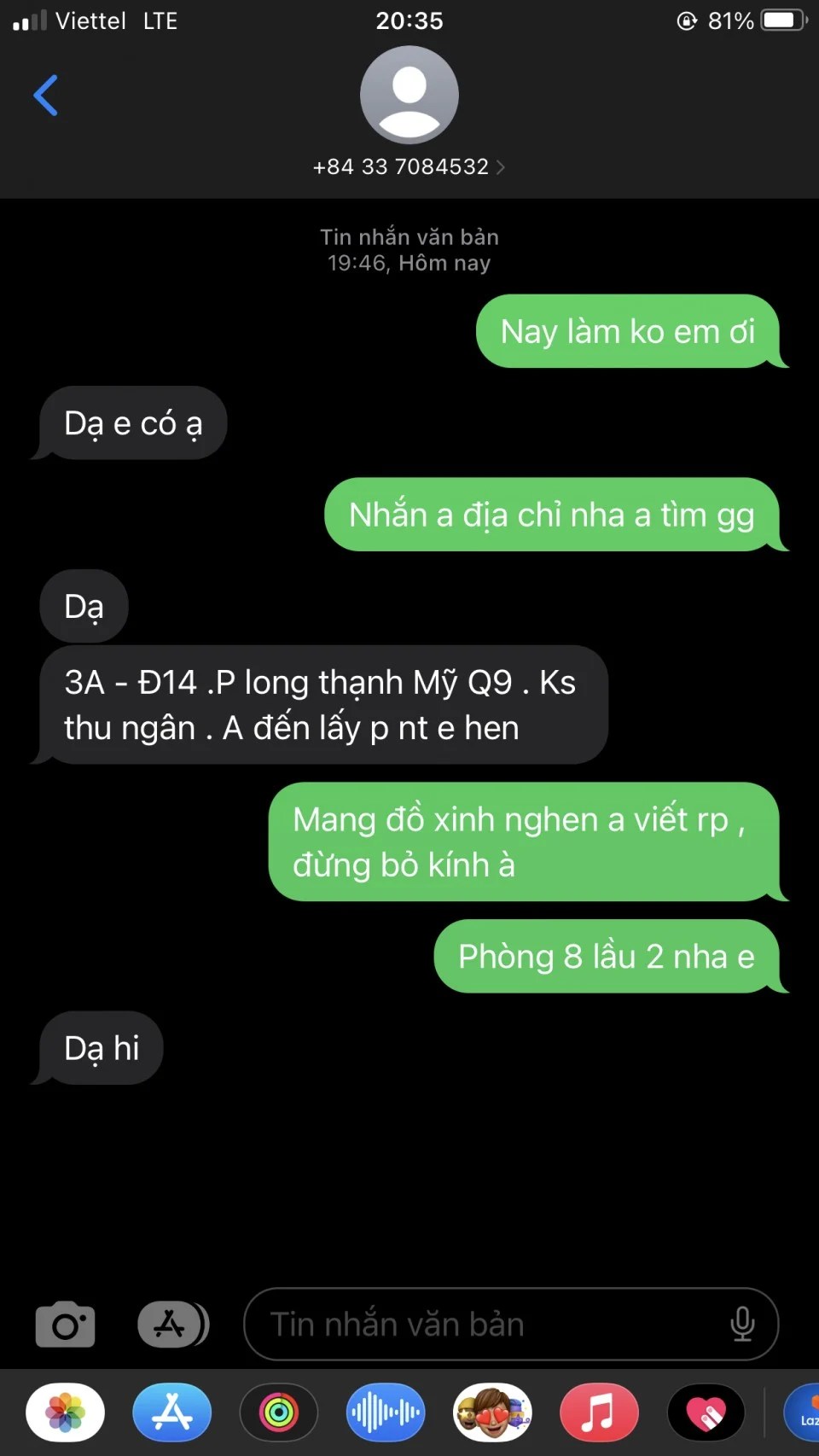The height and width of the screenshot is (1456, 819).
Task: Open the heart Digital Touch app
Action: (x=706, y=1412)
